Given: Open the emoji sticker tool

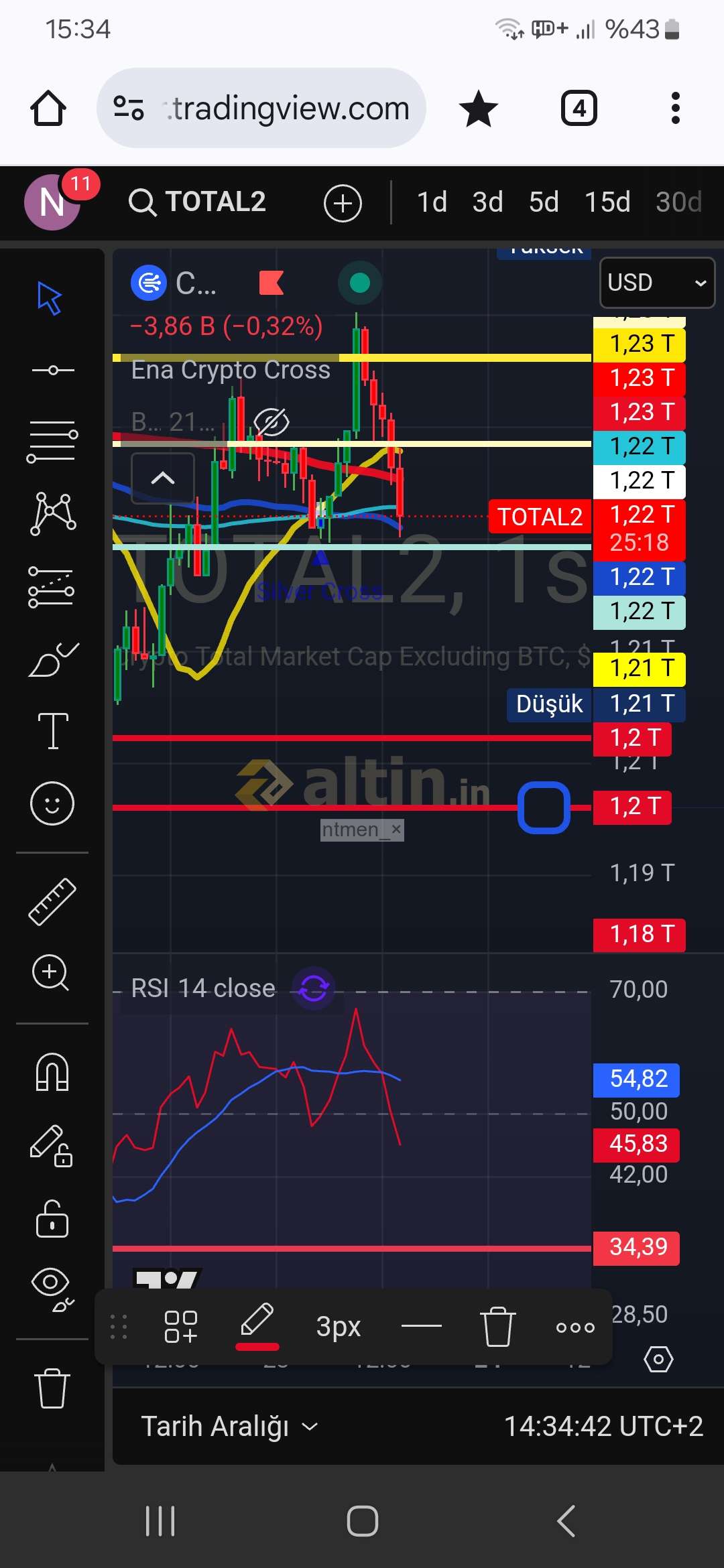Looking at the screenshot, I should coord(52,803).
